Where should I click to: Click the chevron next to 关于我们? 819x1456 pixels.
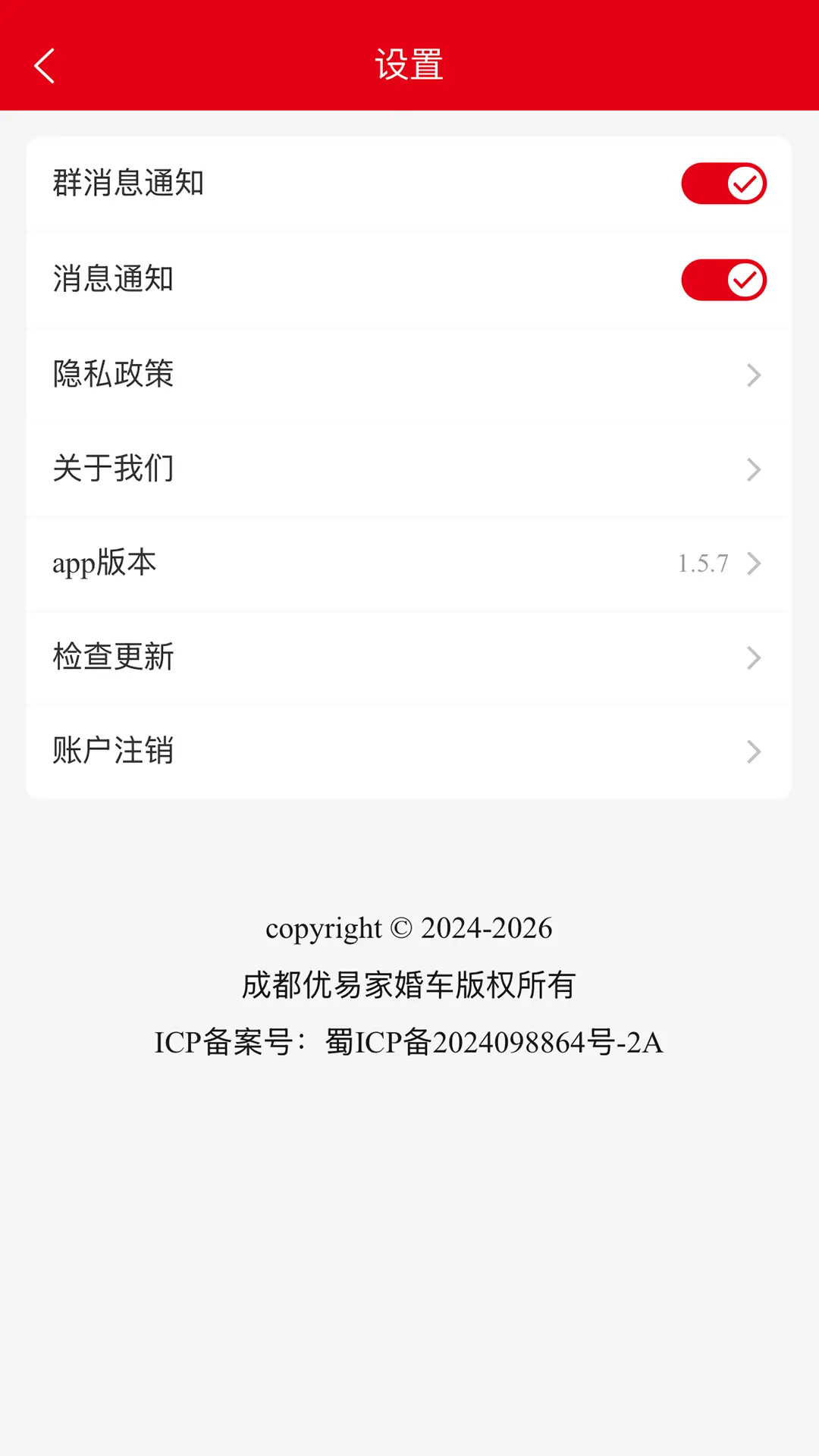point(753,469)
